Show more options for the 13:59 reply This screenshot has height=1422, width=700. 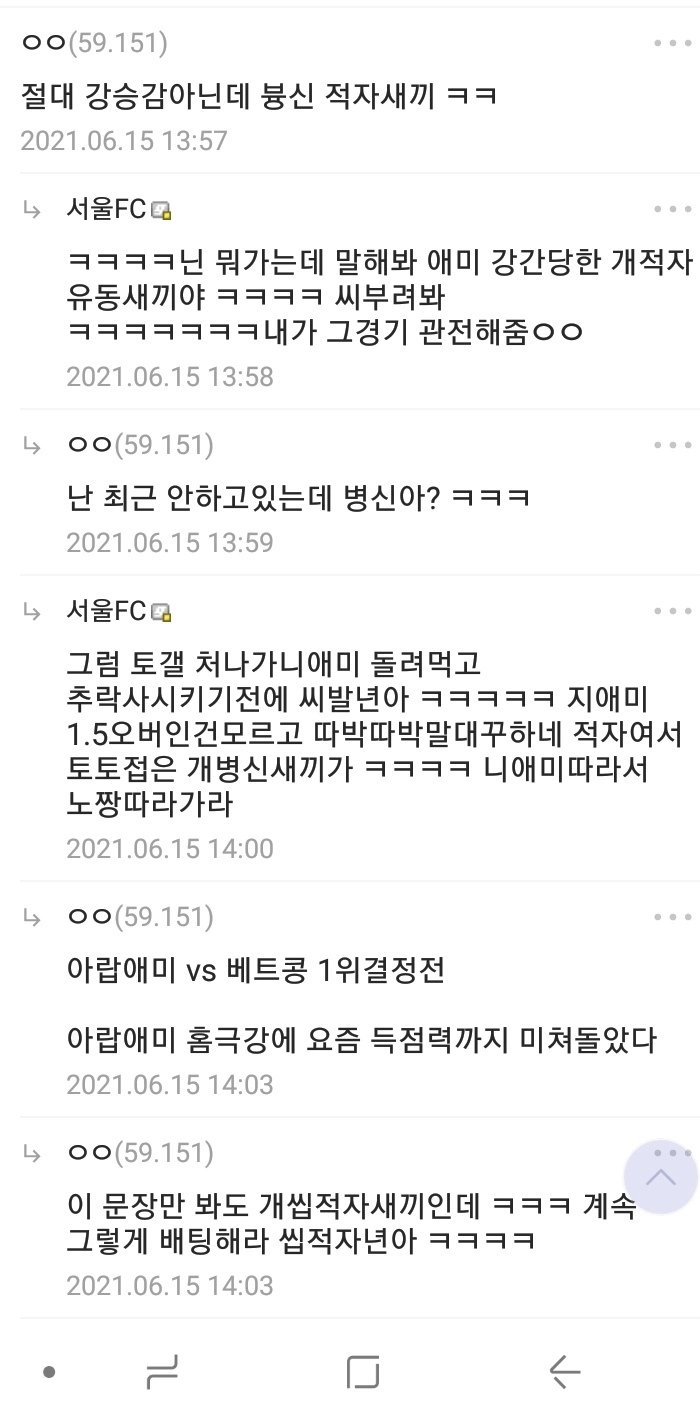pos(671,445)
